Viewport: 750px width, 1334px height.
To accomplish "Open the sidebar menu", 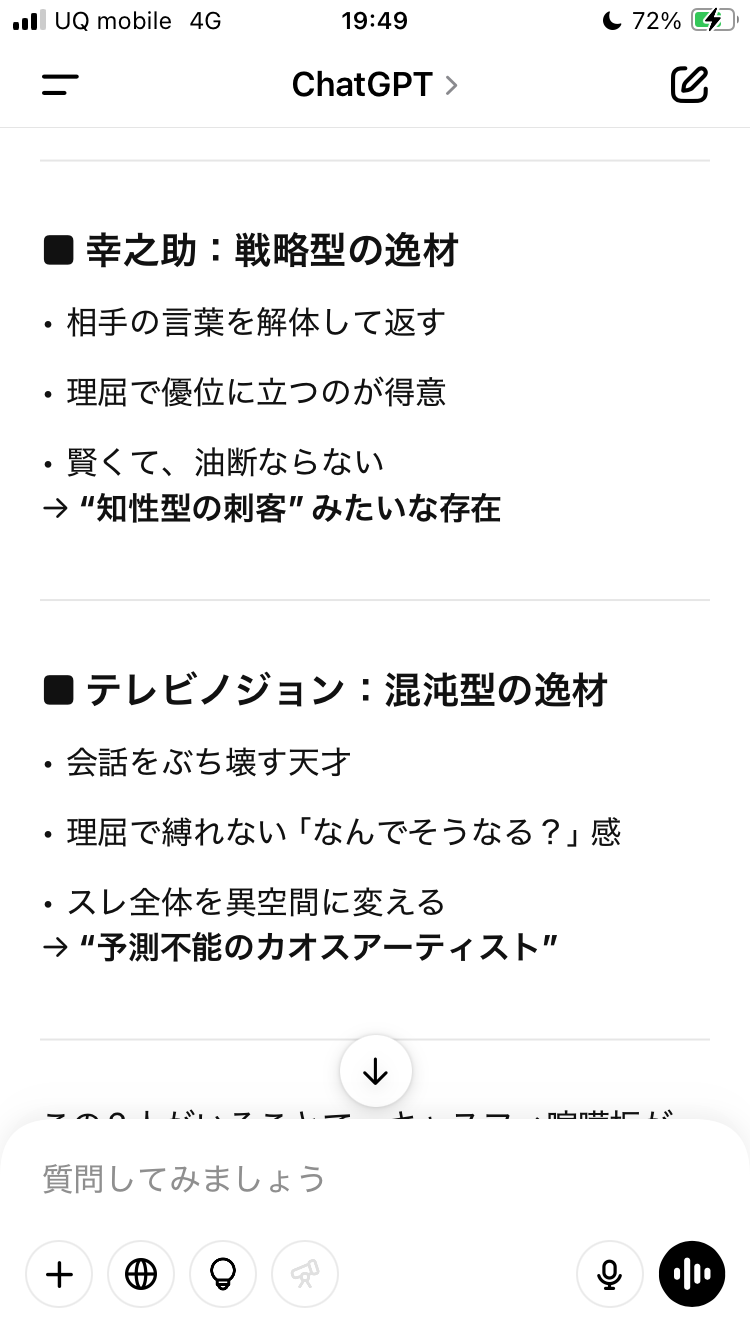I will tap(60, 85).
